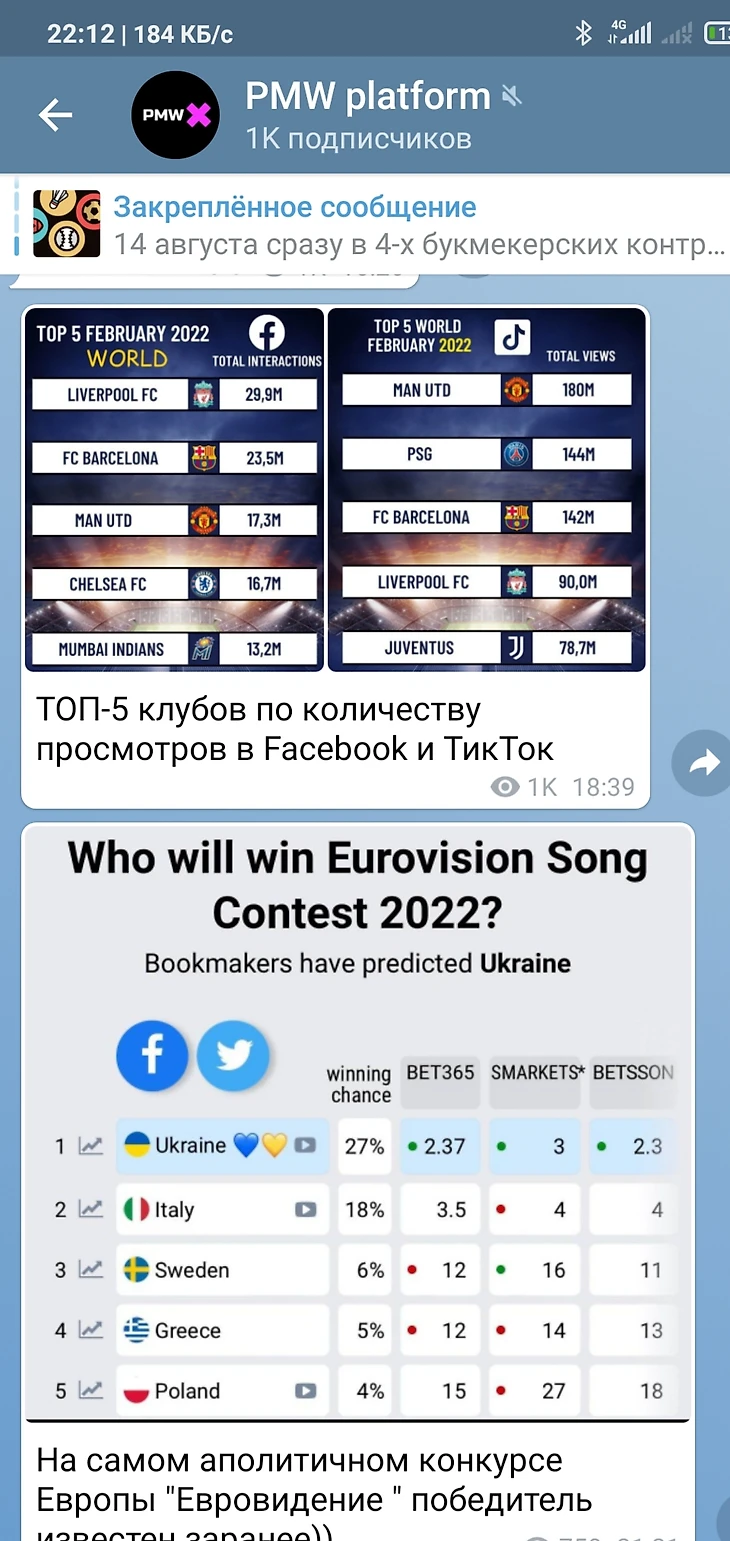This screenshot has height=1541, width=730.
Task: Open the TikTok top 5 clubs image
Action: point(487,489)
